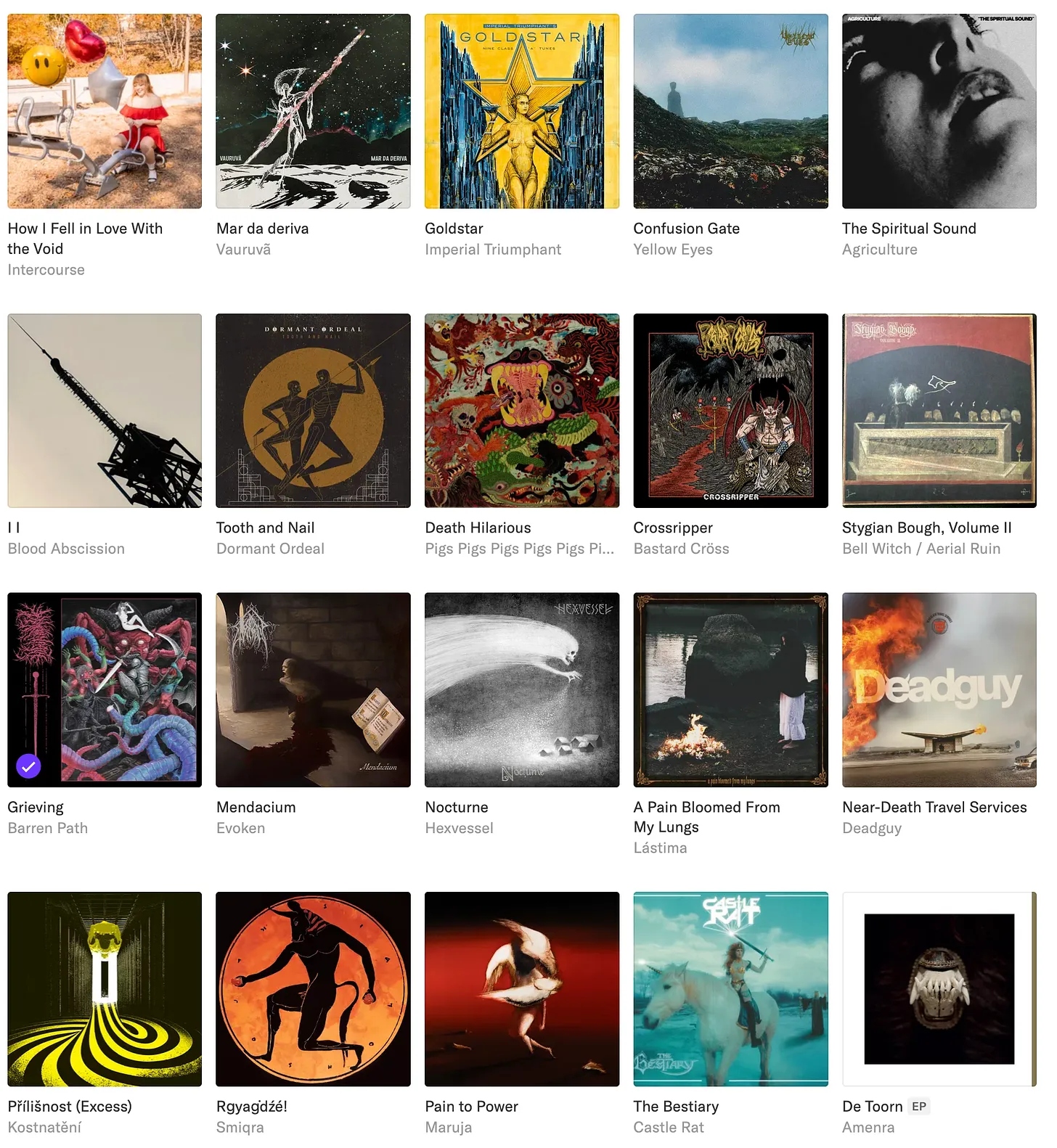Open Mar da deriva by Vauruvã
Image resolution: width=1057 pixels, height=1148 pixels.
[313, 111]
